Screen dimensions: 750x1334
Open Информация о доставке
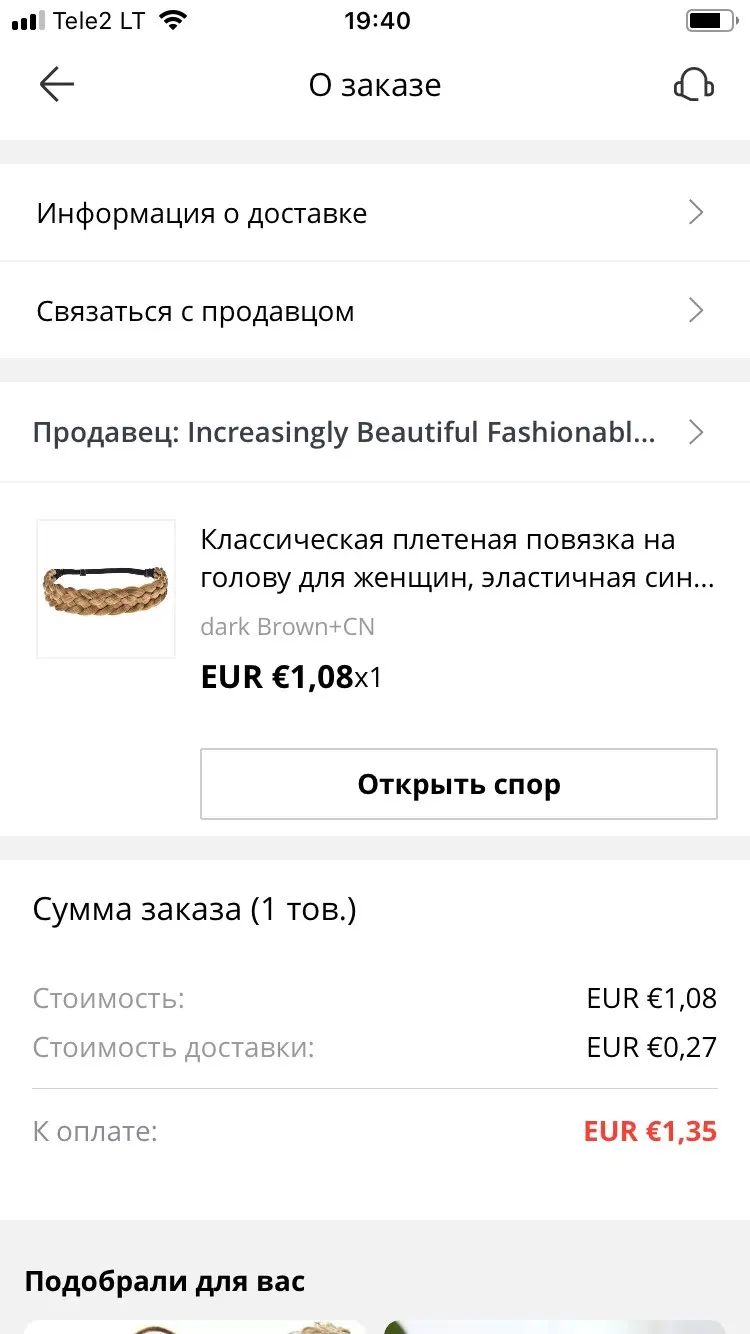pyautogui.click(x=374, y=213)
